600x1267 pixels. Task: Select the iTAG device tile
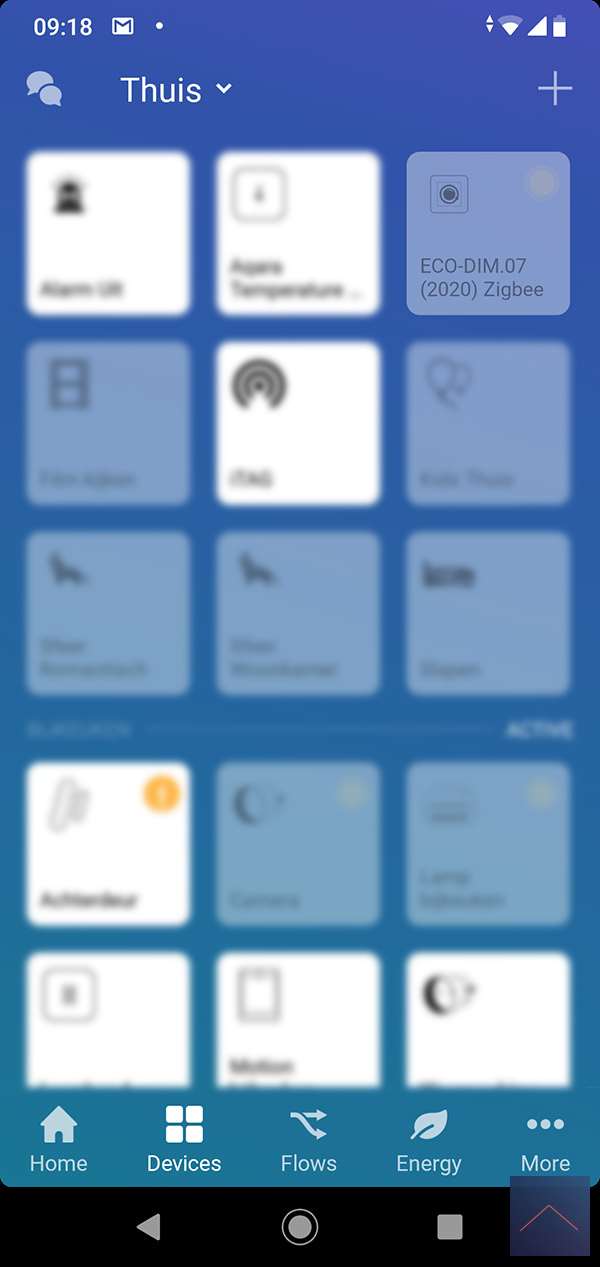pos(298,423)
